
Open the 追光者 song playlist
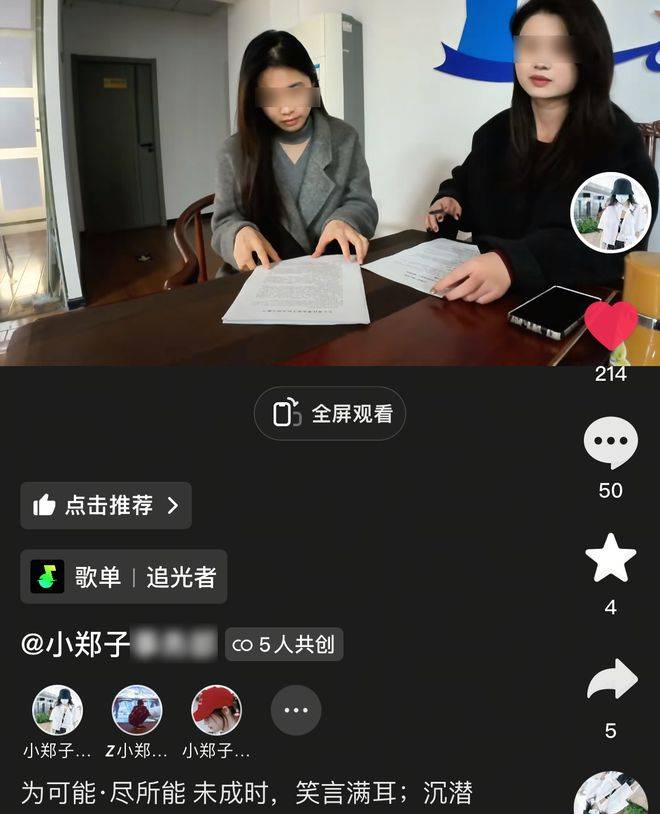point(124,576)
